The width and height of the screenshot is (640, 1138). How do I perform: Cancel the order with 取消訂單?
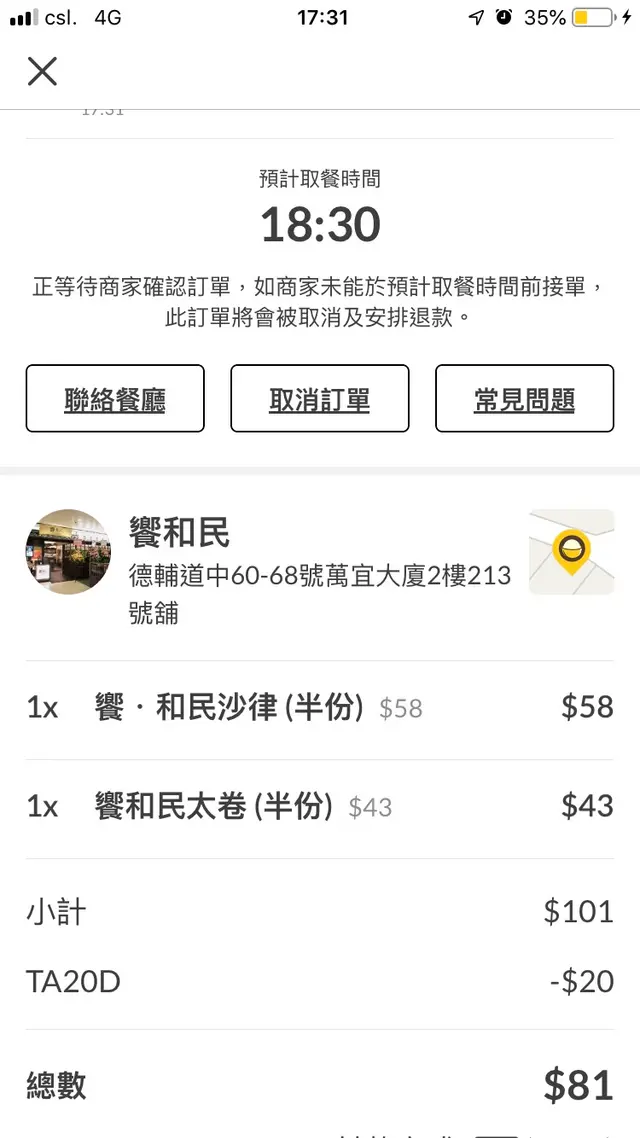(x=320, y=399)
